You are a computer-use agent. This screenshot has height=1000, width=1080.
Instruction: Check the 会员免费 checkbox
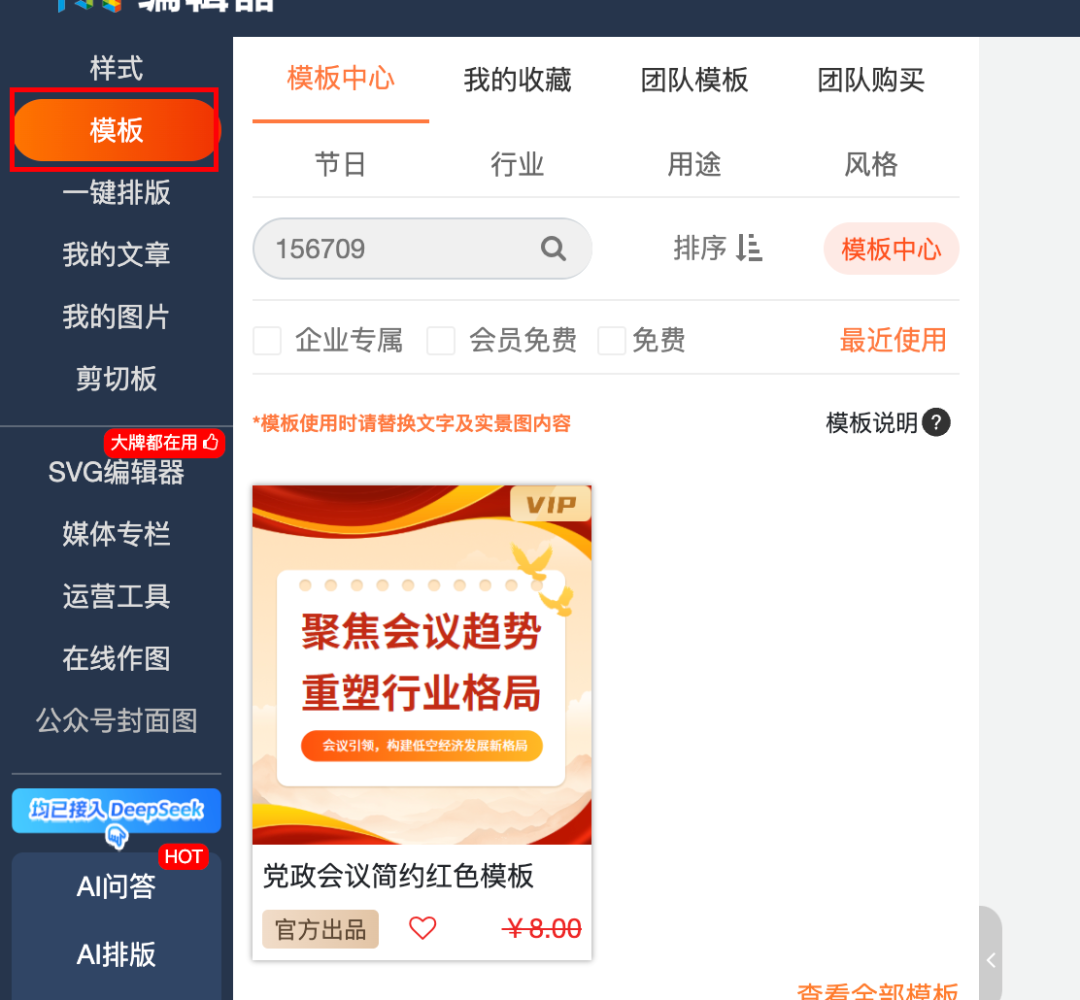pos(441,341)
